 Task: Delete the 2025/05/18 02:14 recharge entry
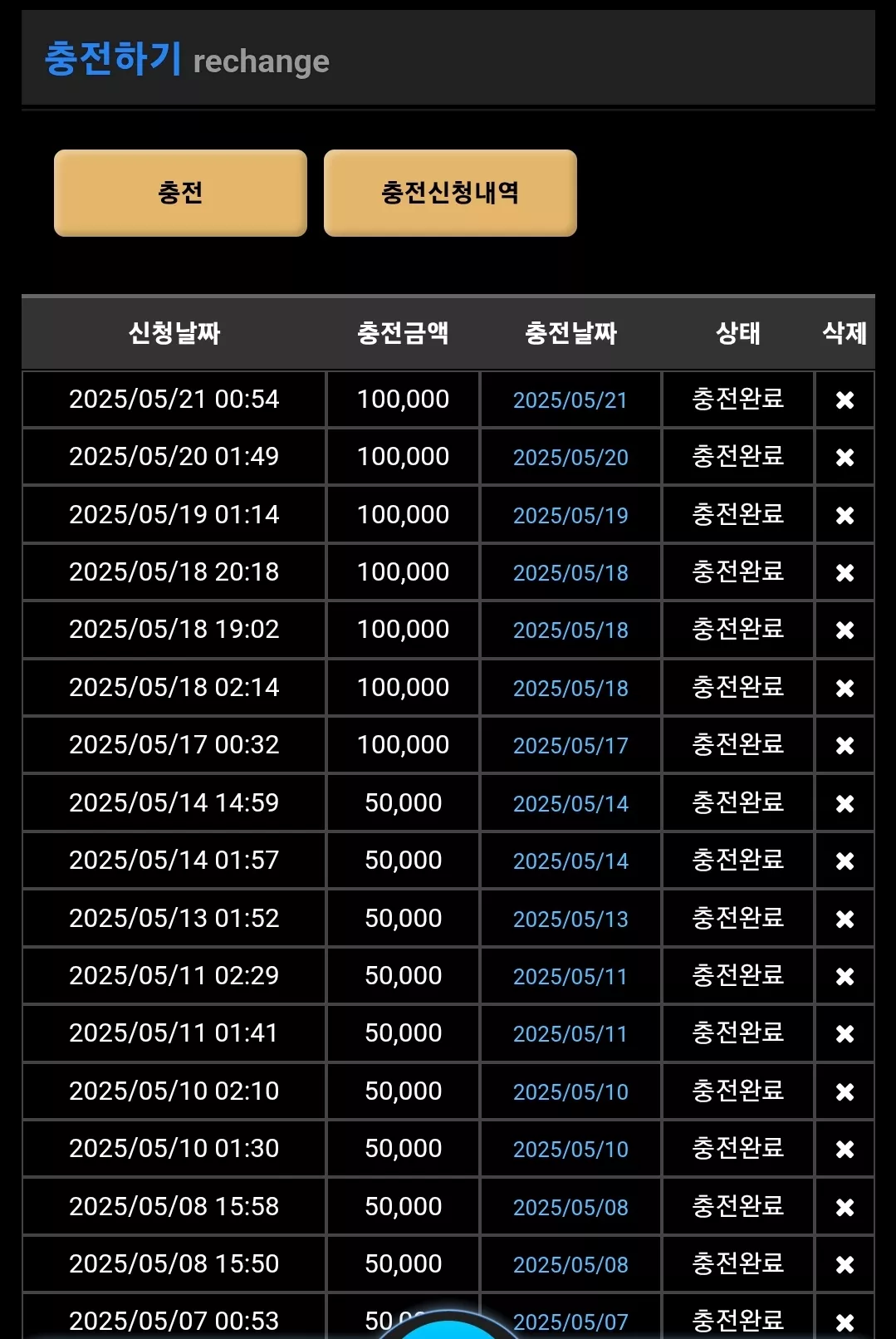(x=845, y=689)
